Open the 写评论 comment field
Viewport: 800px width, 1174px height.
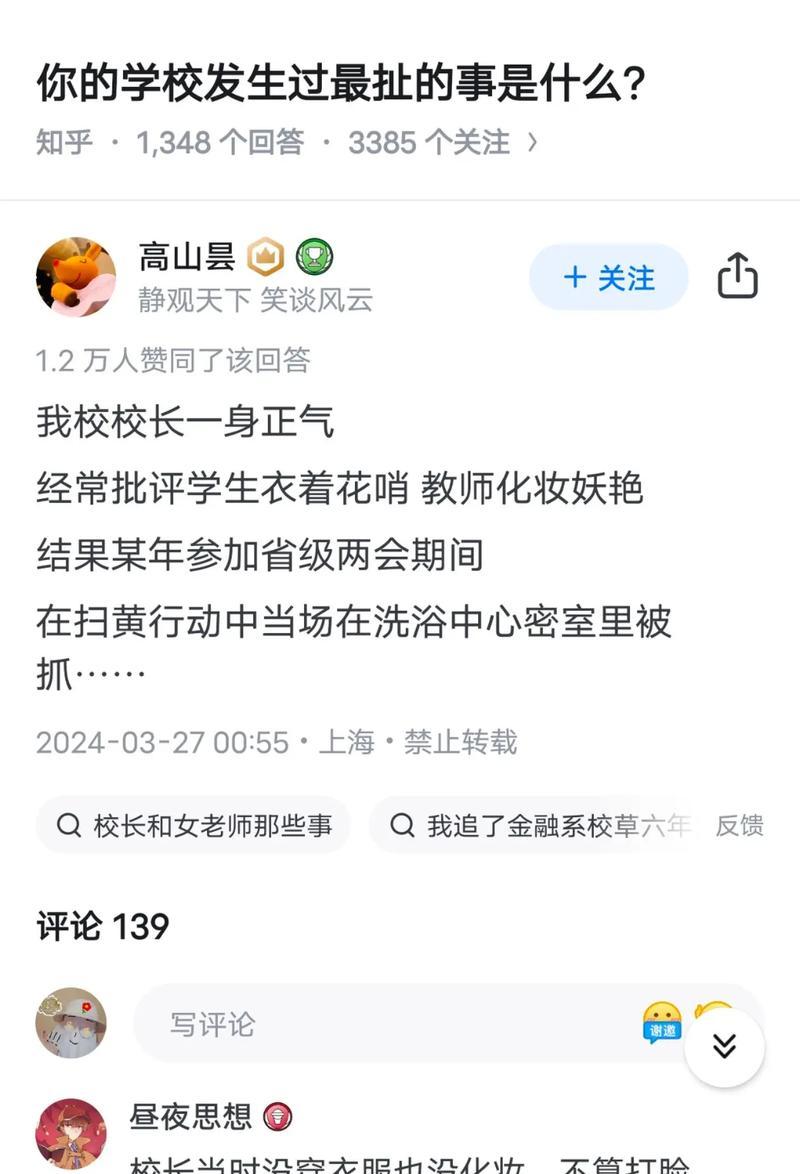(x=380, y=1023)
